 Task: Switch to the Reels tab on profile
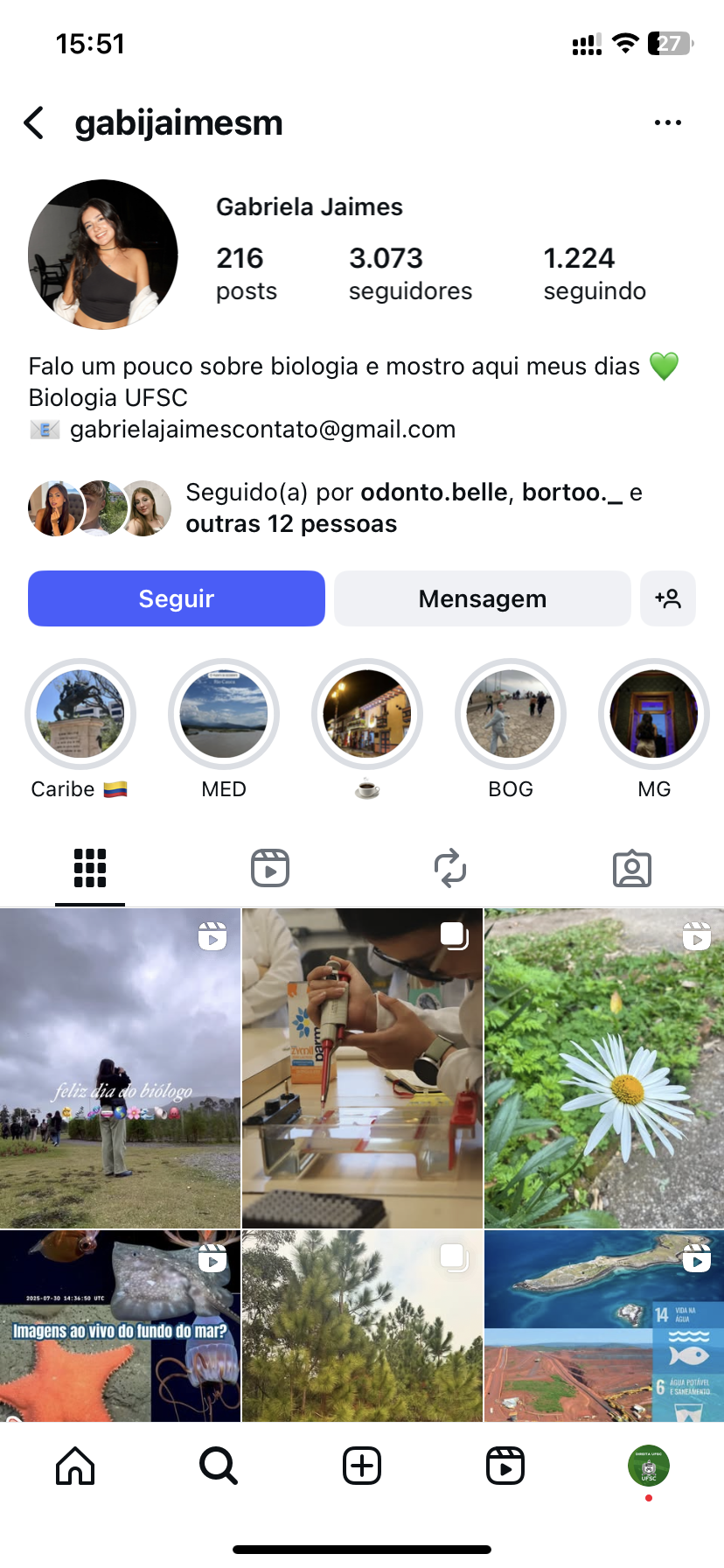click(270, 868)
